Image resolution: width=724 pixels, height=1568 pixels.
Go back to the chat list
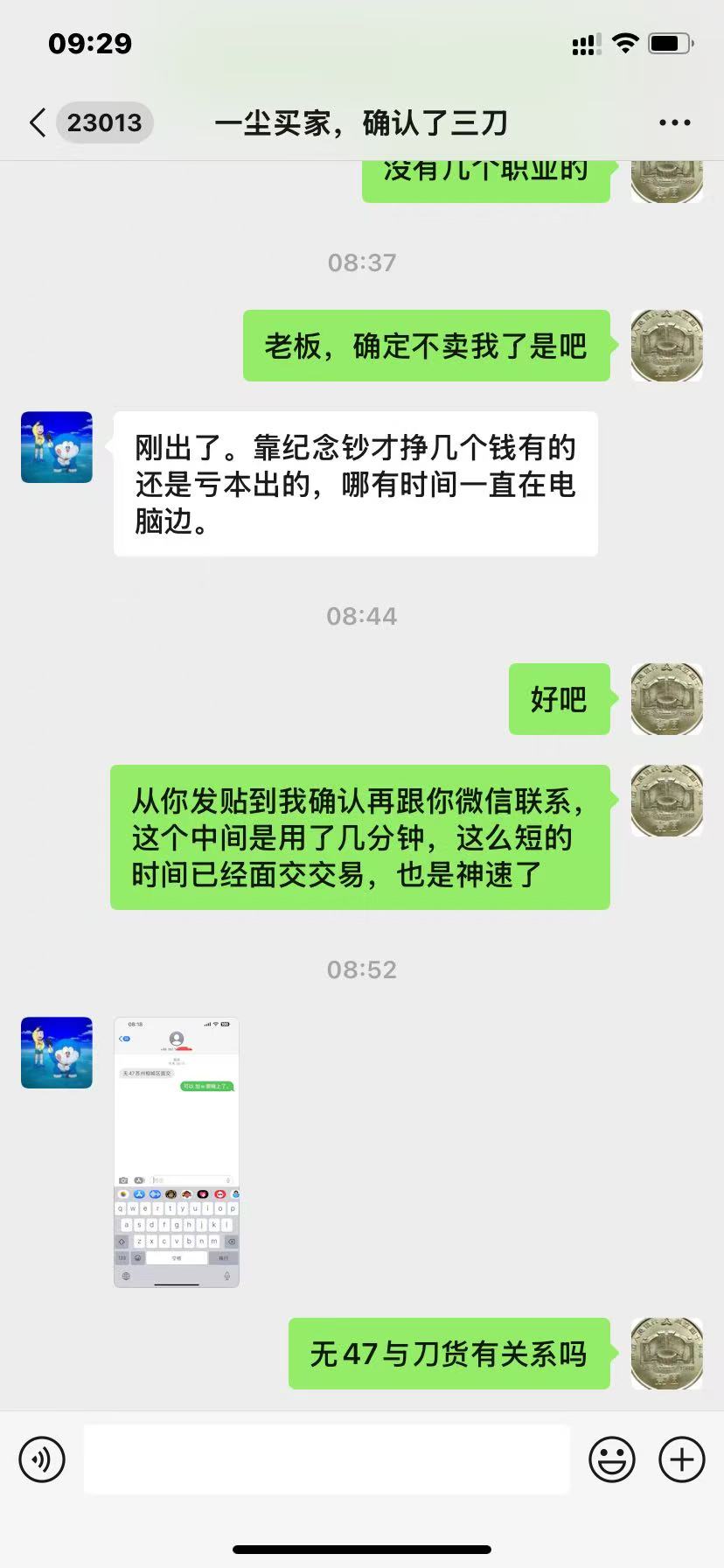[38, 123]
